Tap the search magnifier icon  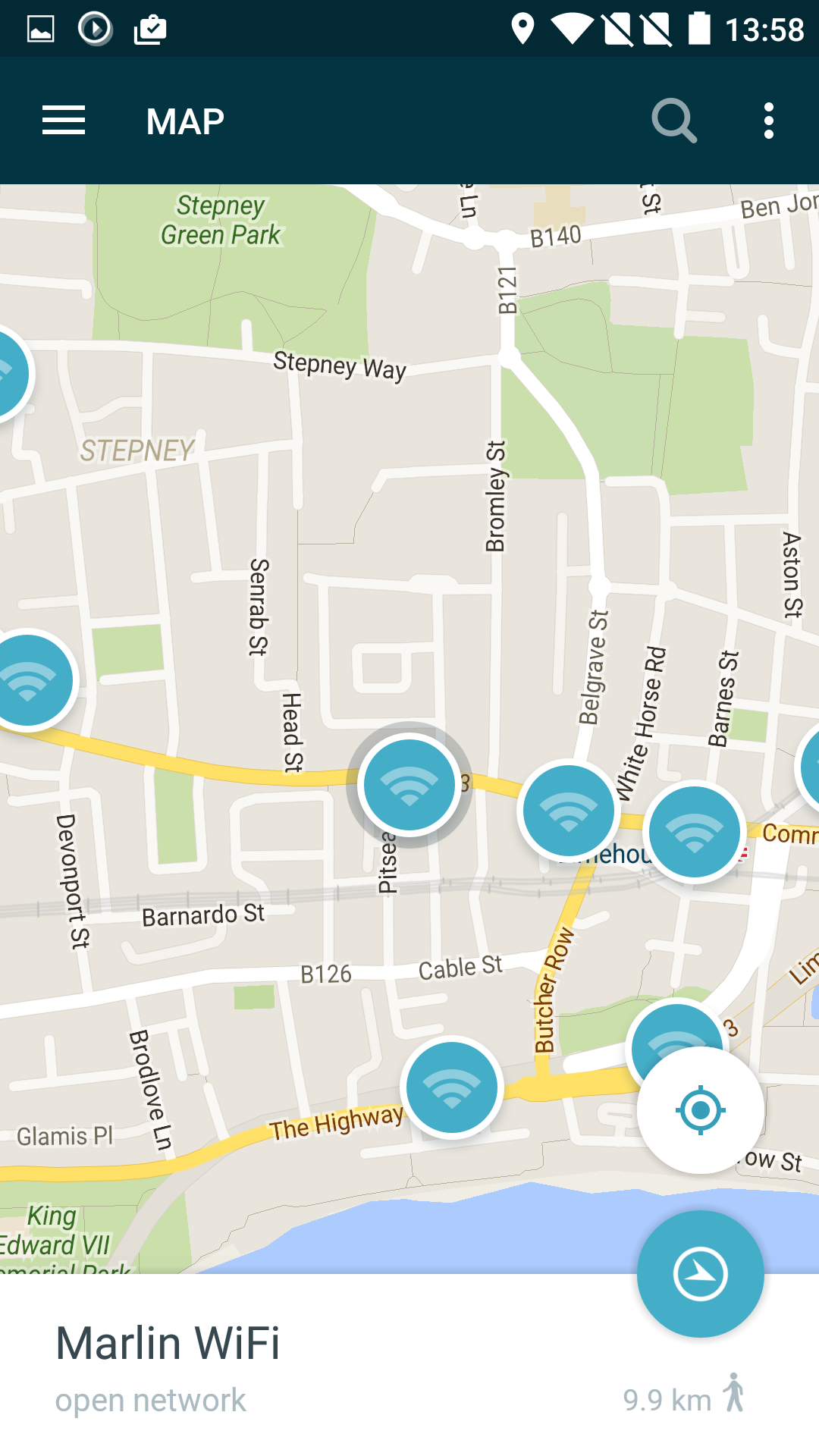point(674,121)
